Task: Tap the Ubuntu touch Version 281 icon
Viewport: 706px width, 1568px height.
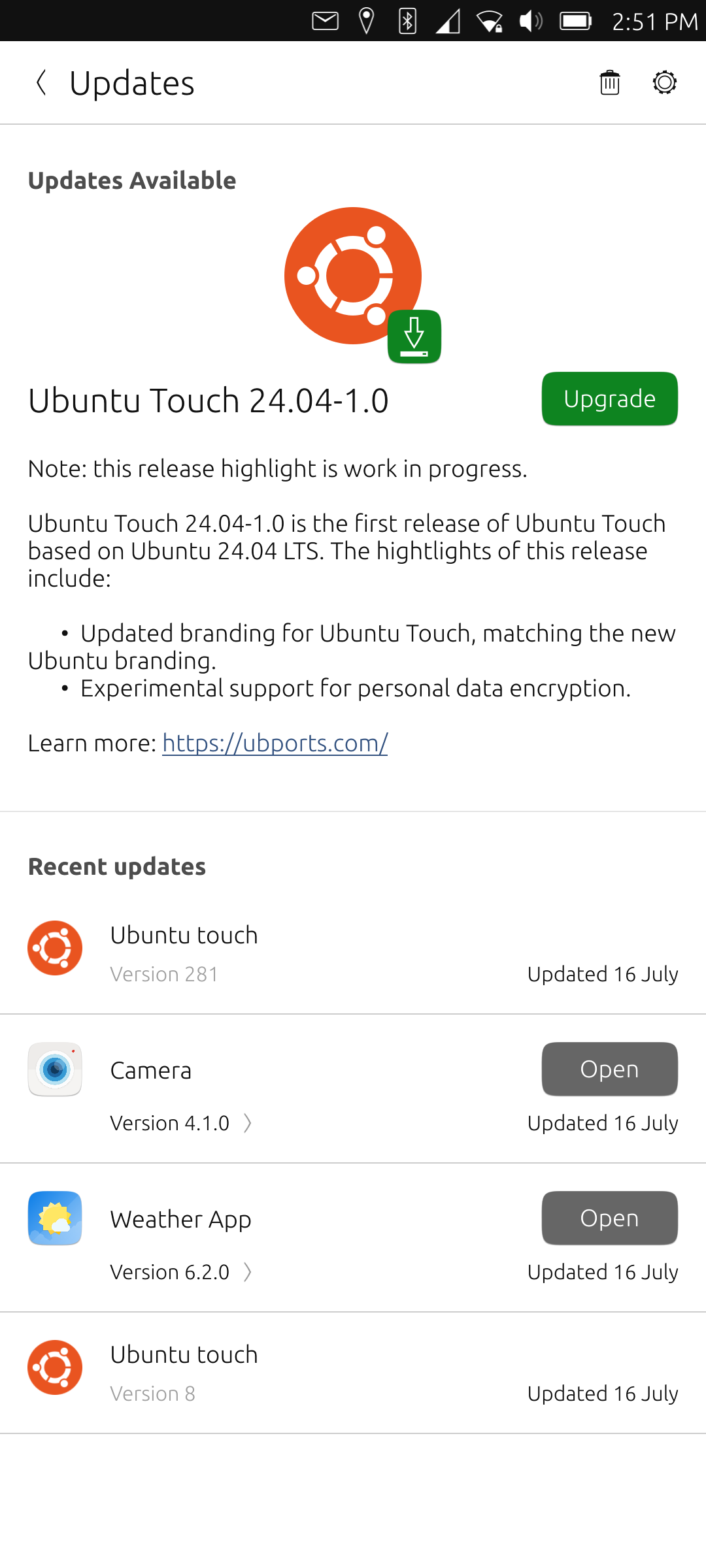Action: tap(54, 948)
